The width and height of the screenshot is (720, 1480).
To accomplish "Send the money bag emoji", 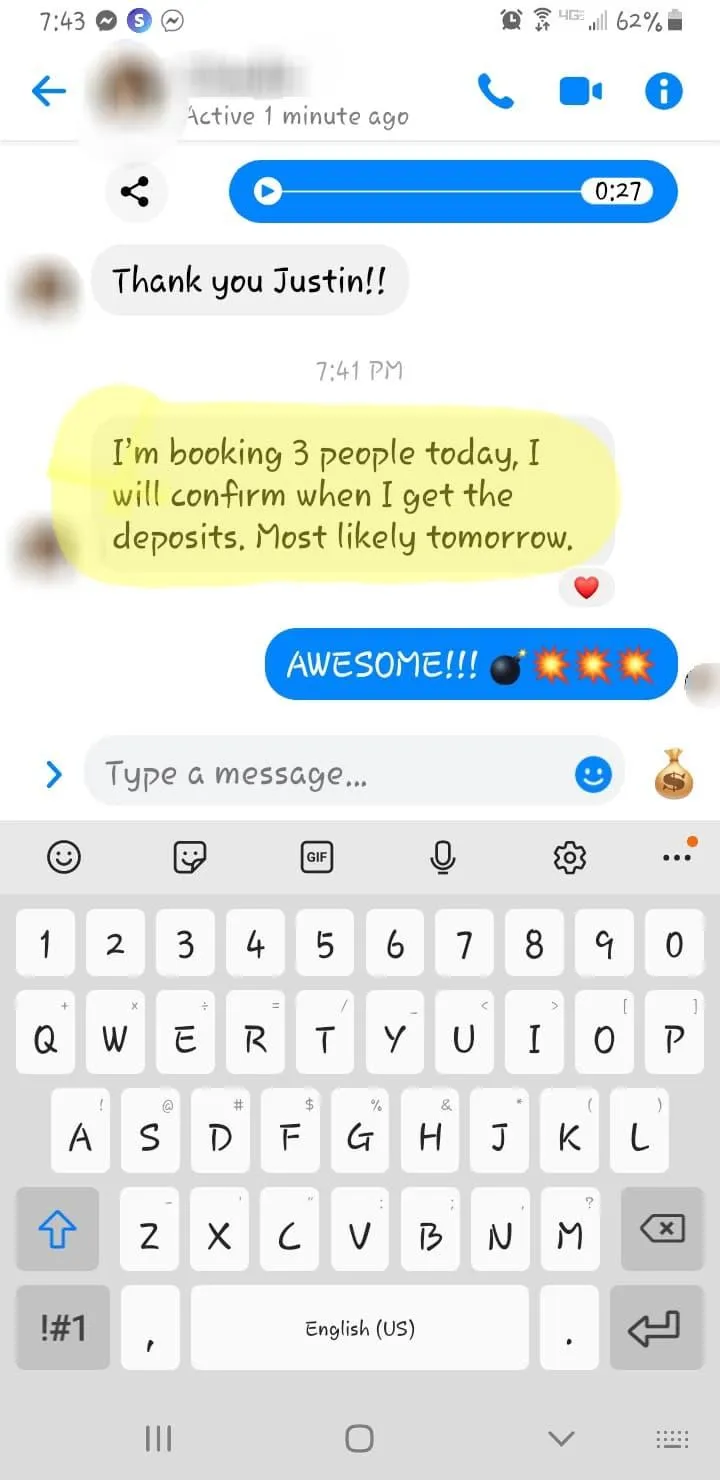I will point(674,773).
